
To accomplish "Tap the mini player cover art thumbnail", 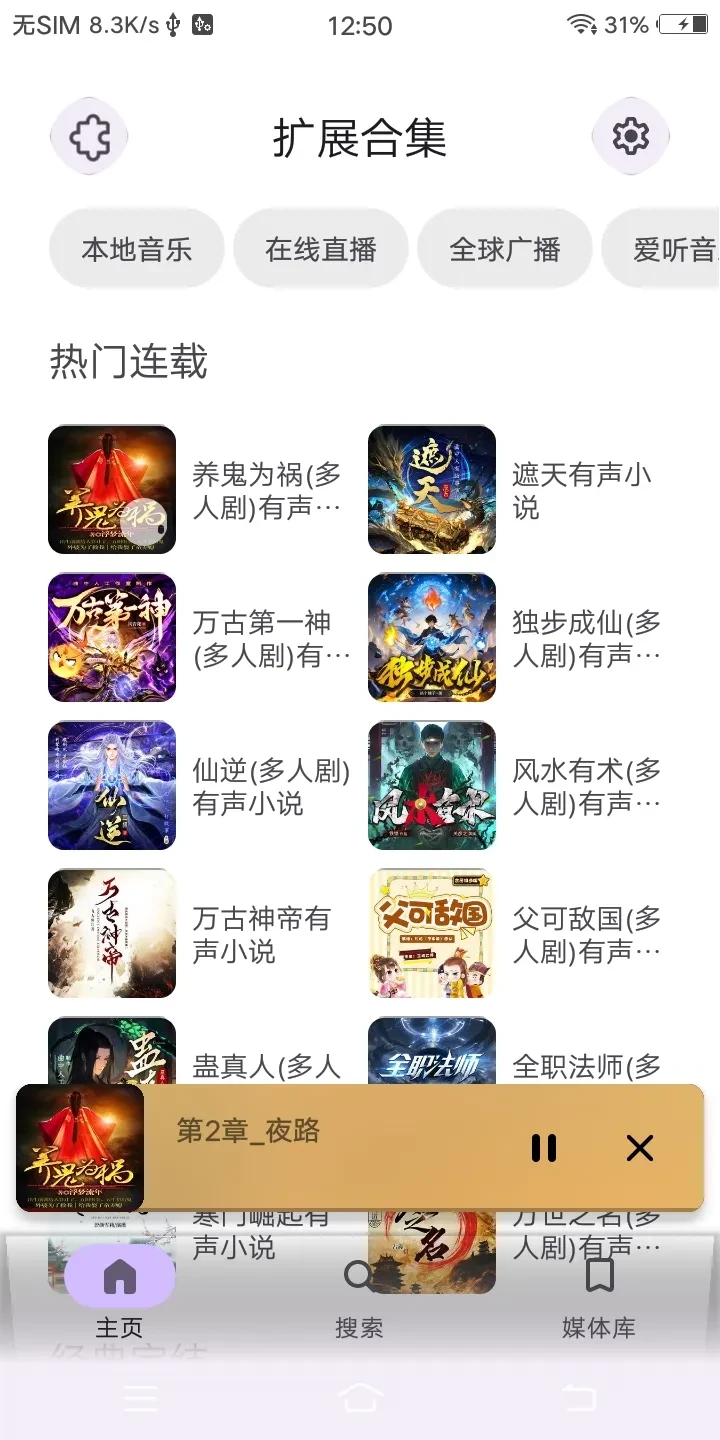I will coord(80,1150).
